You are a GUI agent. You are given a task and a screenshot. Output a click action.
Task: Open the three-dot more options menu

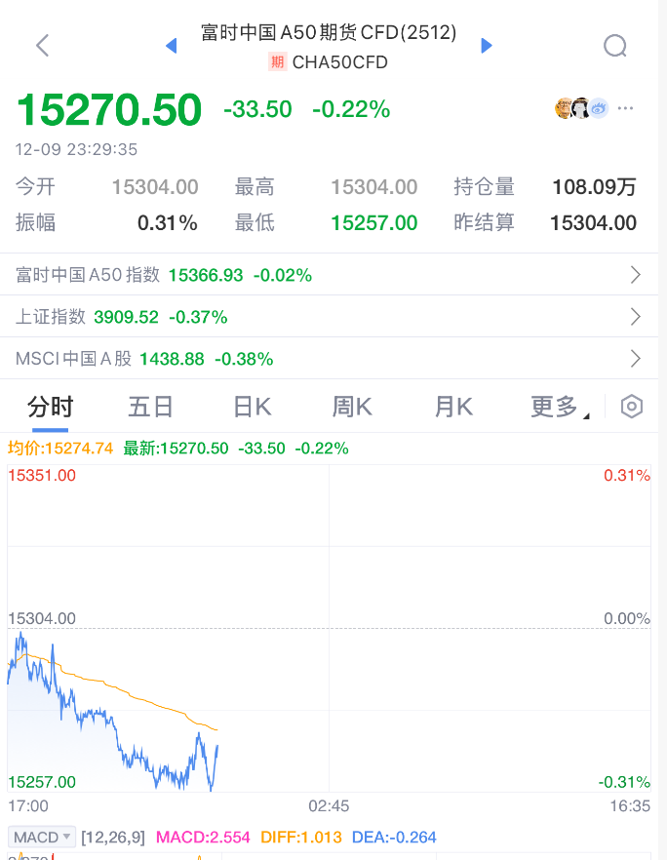click(x=626, y=108)
